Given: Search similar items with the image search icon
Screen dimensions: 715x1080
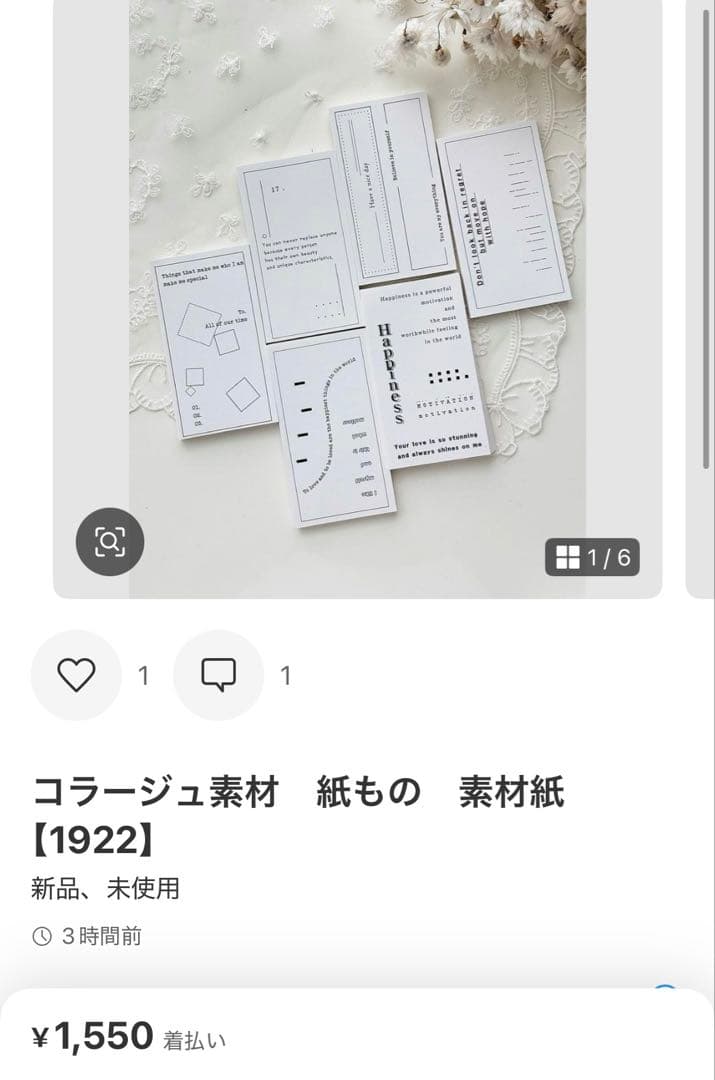Looking at the screenshot, I should click(110, 542).
